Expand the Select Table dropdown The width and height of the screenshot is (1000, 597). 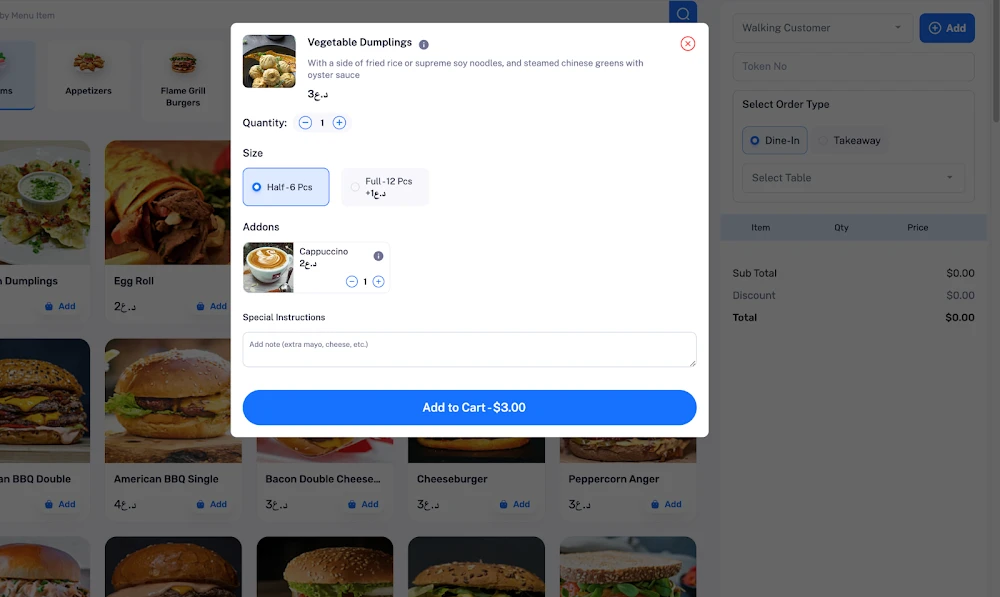(x=852, y=178)
